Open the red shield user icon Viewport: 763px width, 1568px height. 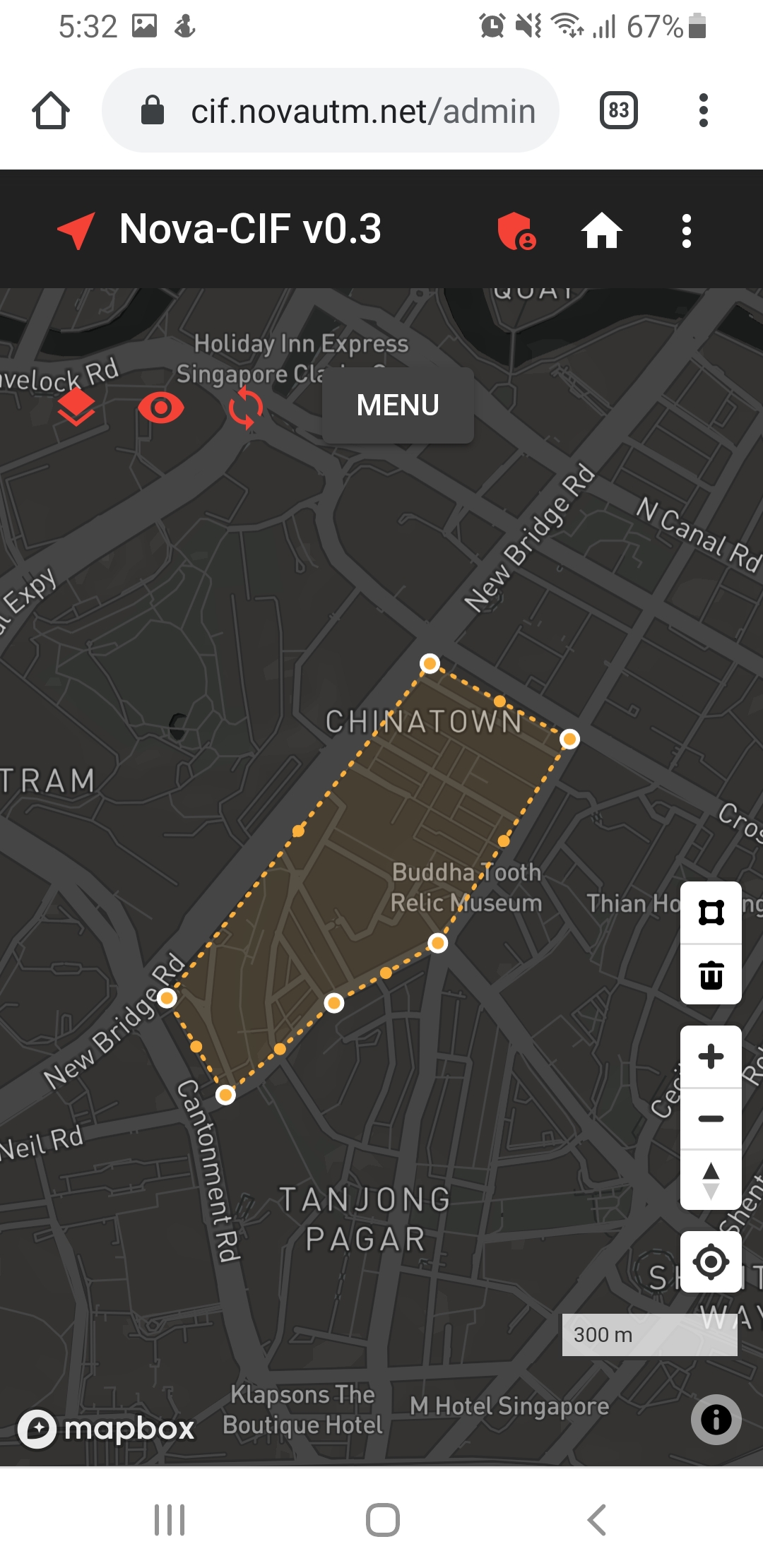[x=516, y=231]
